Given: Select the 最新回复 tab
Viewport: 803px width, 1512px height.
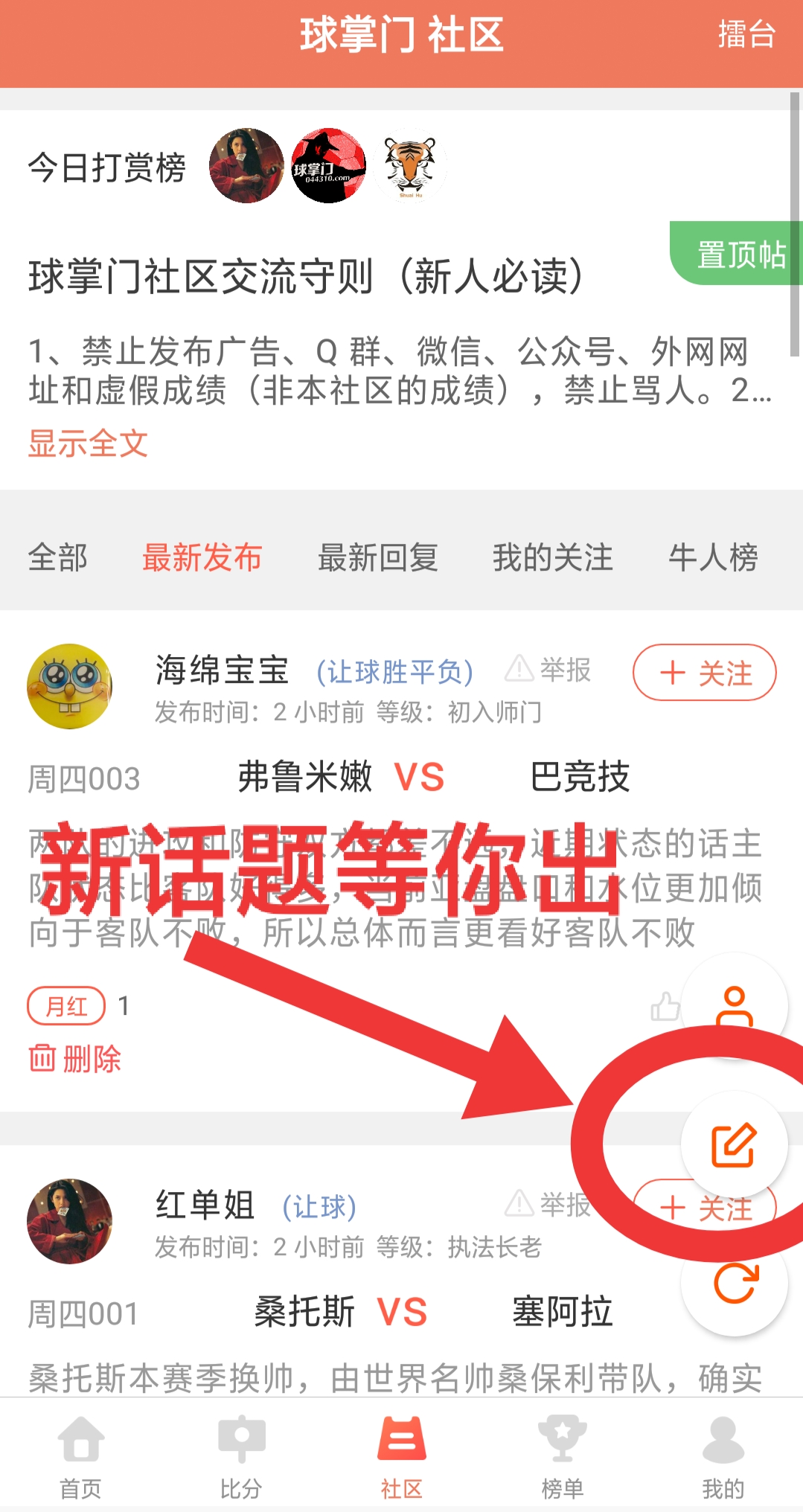Looking at the screenshot, I should coord(377,557).
